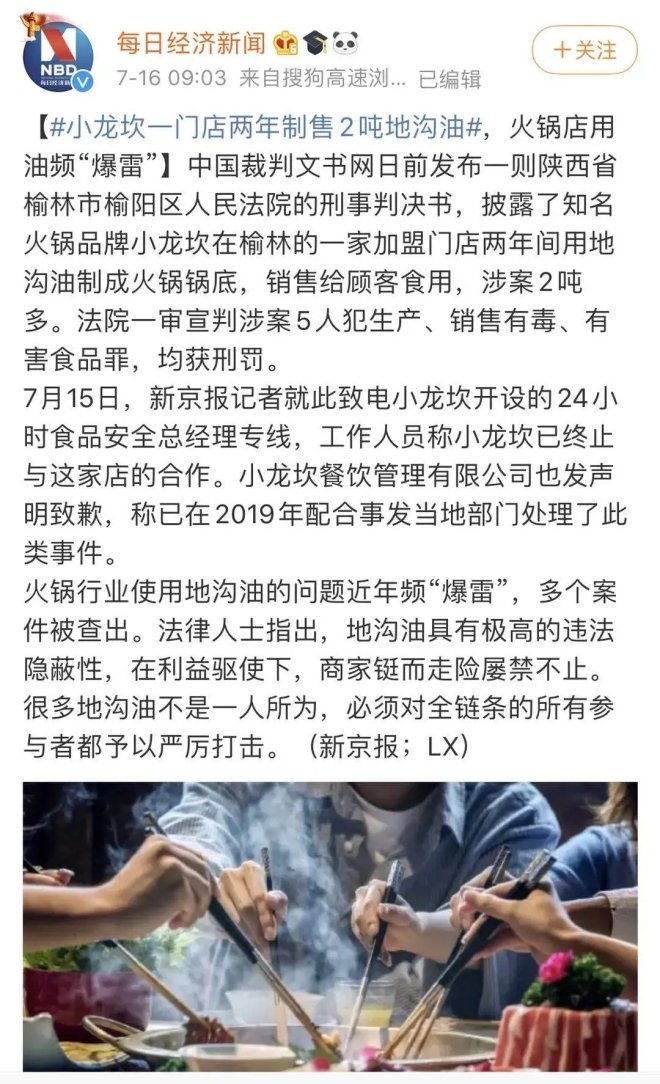Screen dimensions: 660x1084
Task: Open the 每日经济新闻 account name
Action: (190, 42)
